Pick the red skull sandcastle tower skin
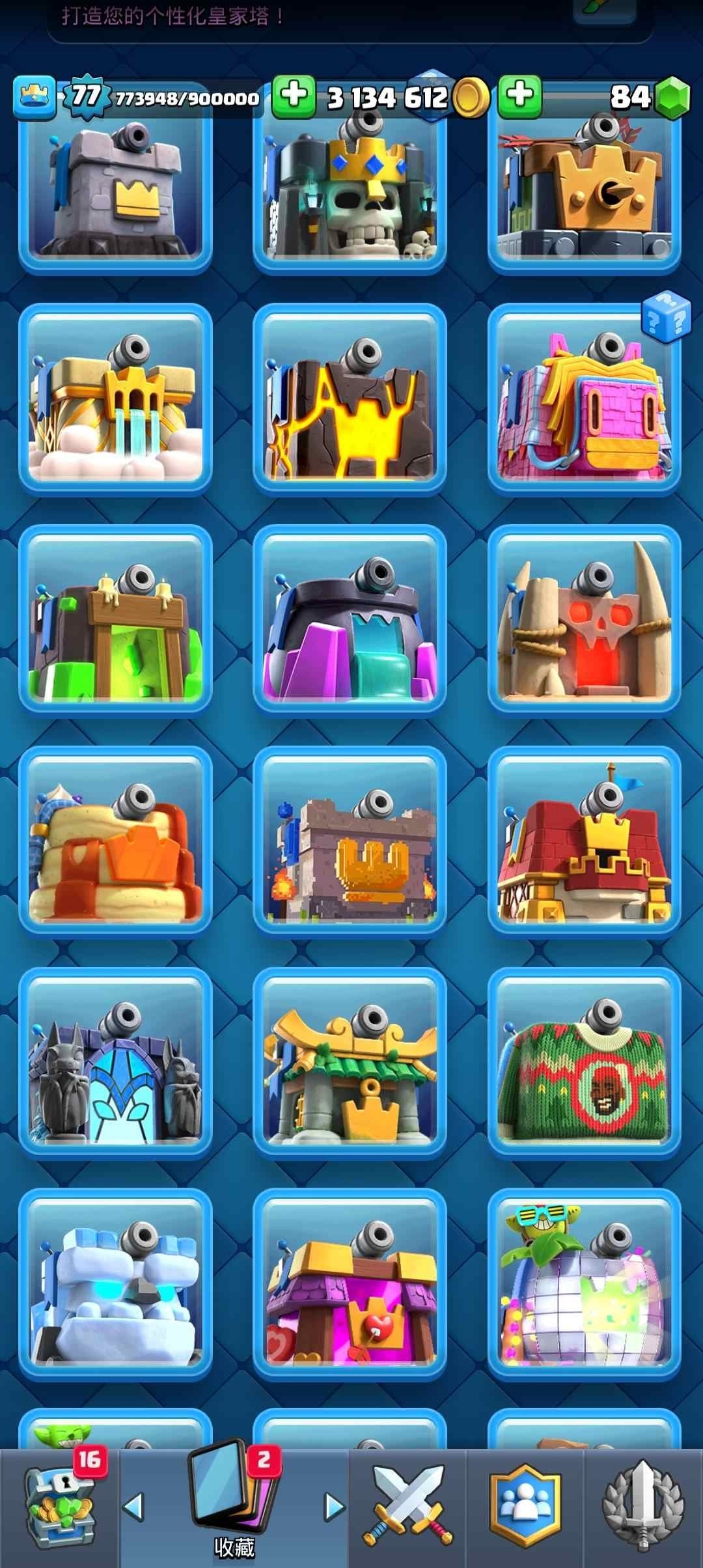This screenshot has width=703, height=1568. [x=584, y=622]
